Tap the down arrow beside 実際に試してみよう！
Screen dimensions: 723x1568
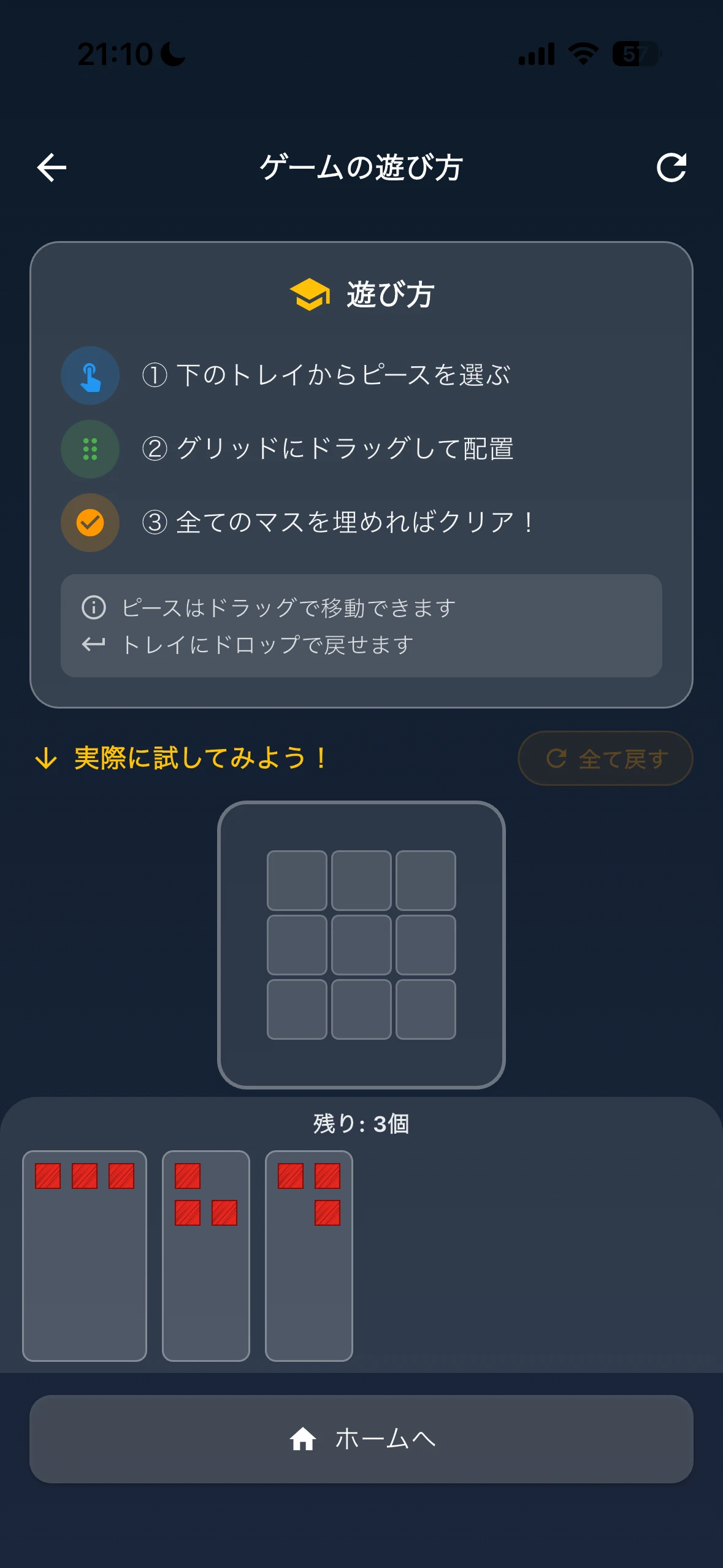pos(47,758)
